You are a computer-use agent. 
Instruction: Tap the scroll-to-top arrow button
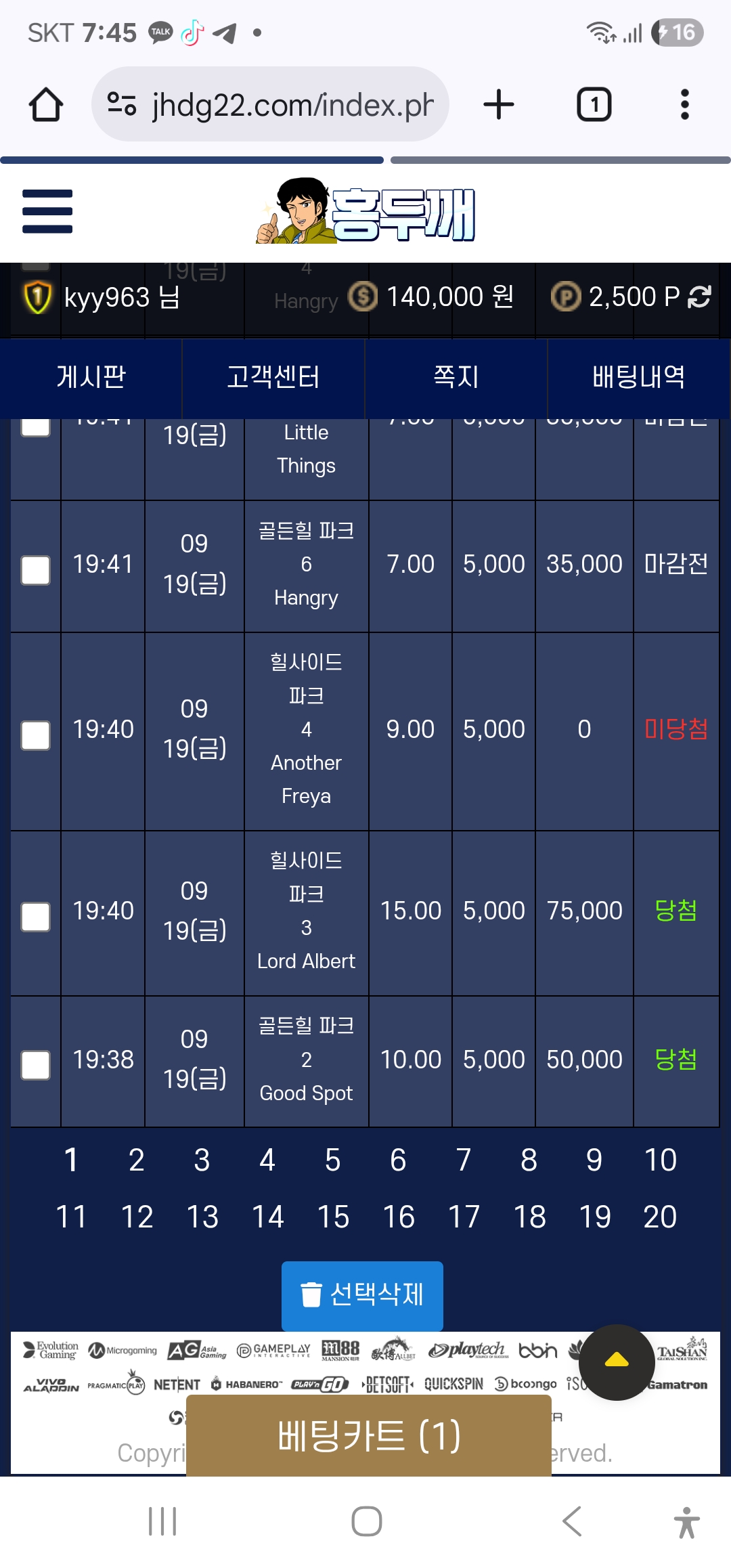coord(617,1362)
